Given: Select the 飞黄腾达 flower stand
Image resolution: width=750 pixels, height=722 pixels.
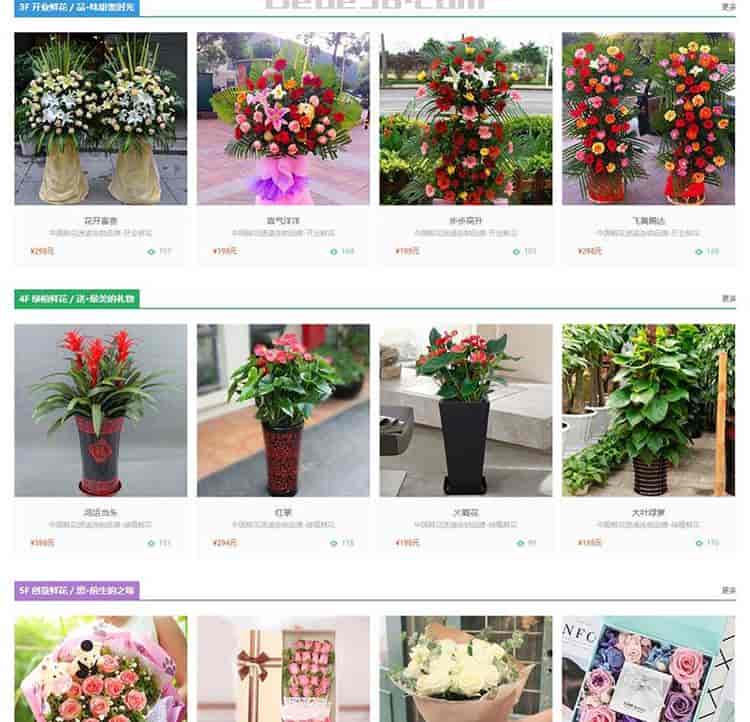Looking at the screenshot, I should click(x=648, y=119).
